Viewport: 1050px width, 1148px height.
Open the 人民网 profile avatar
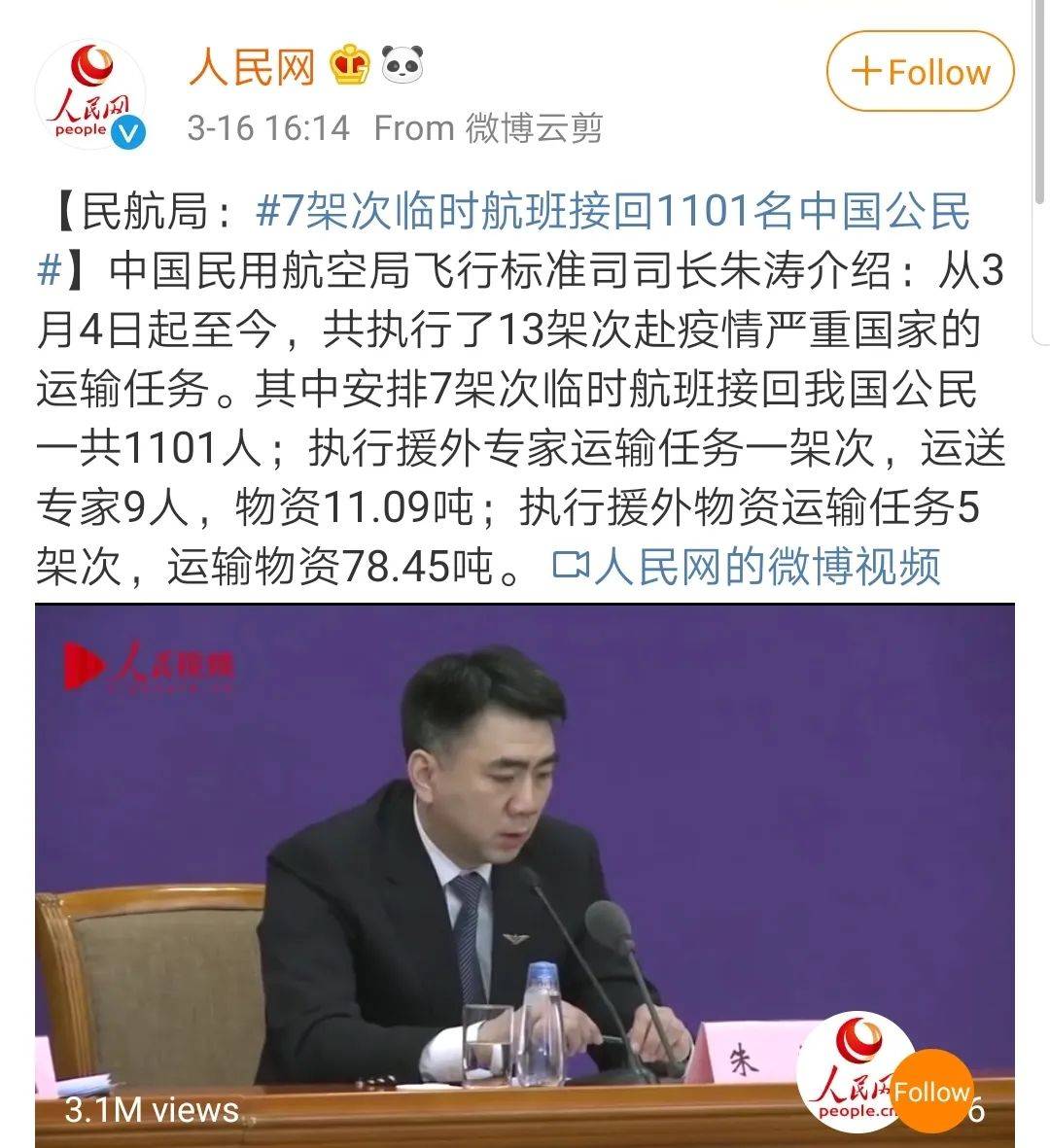(x=90, y=95)
